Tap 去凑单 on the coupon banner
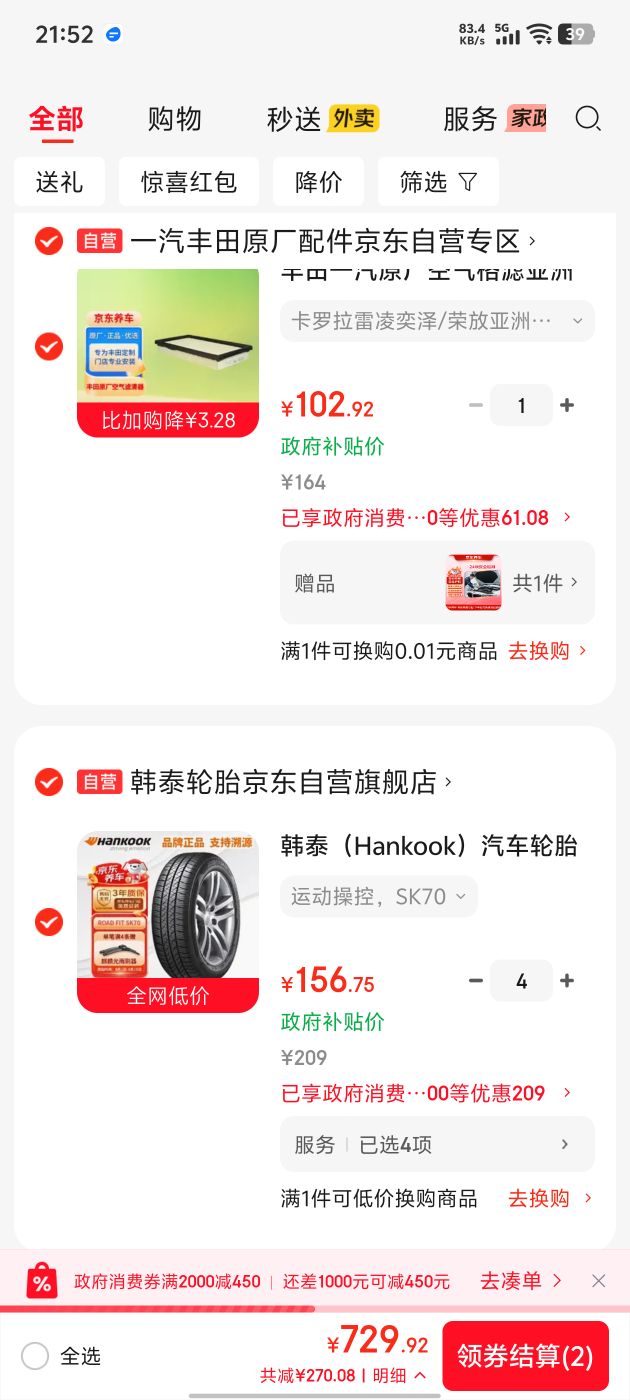The height and width of the screenshot is (1400, 630). (x=521, y=1281)
